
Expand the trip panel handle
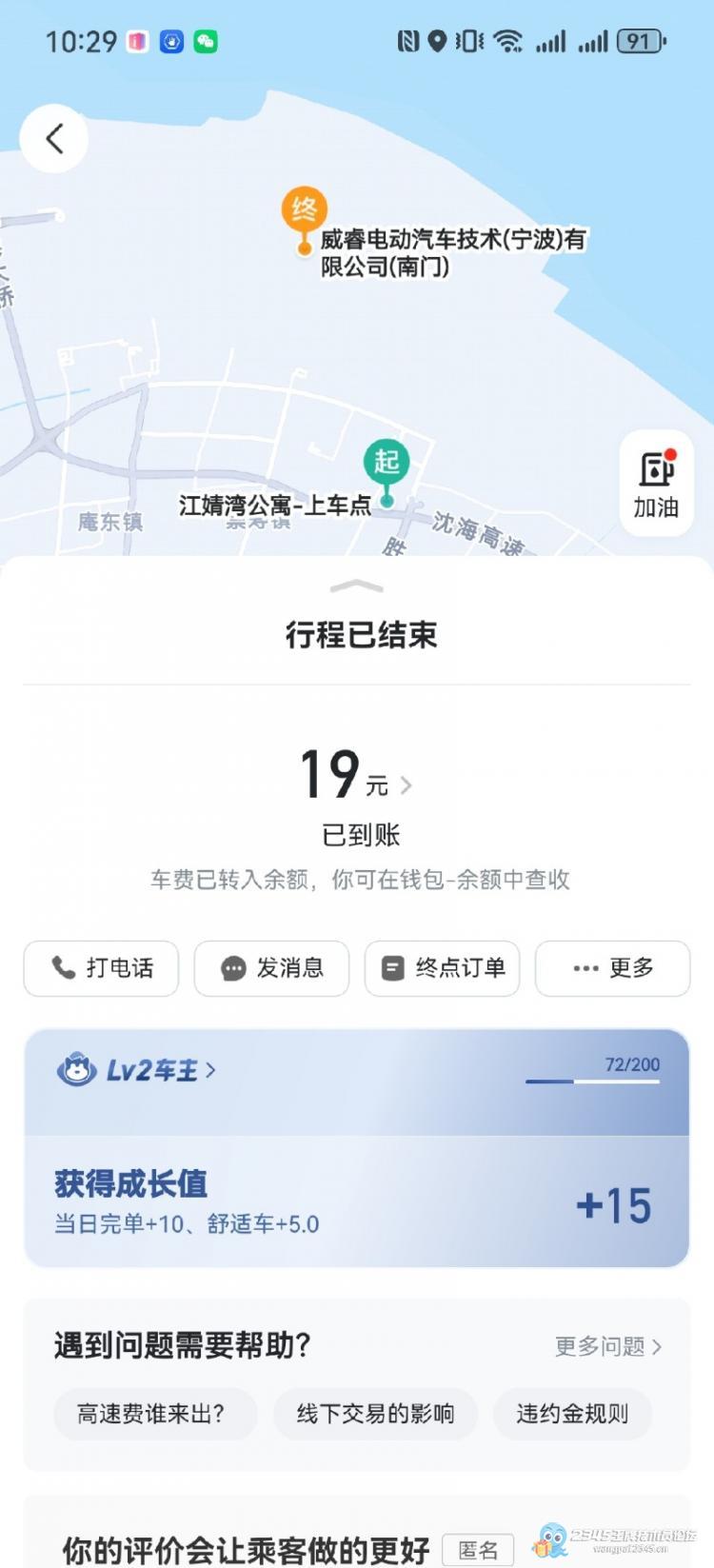click(x=357, y=586)
